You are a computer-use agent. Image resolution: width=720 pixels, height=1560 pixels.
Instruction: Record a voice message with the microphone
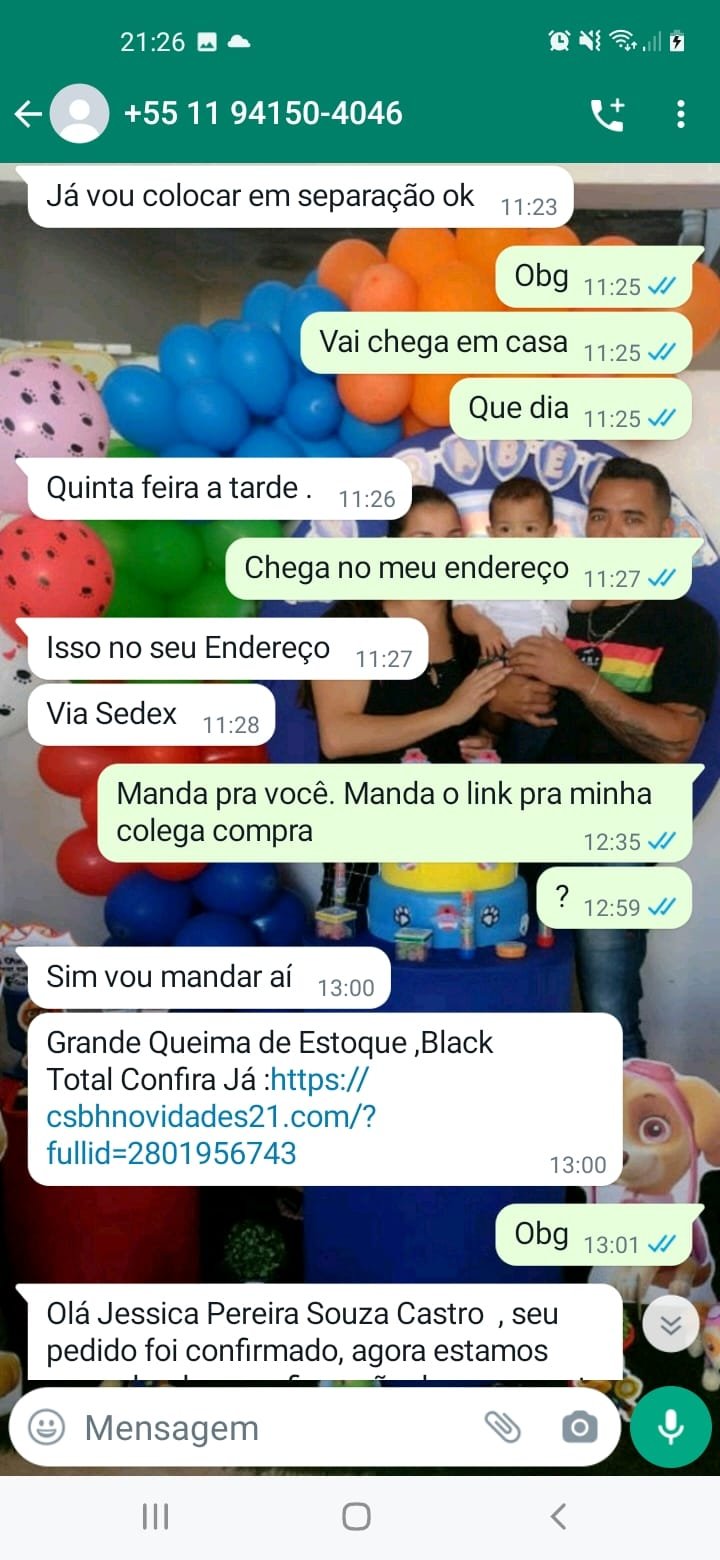671,1427
